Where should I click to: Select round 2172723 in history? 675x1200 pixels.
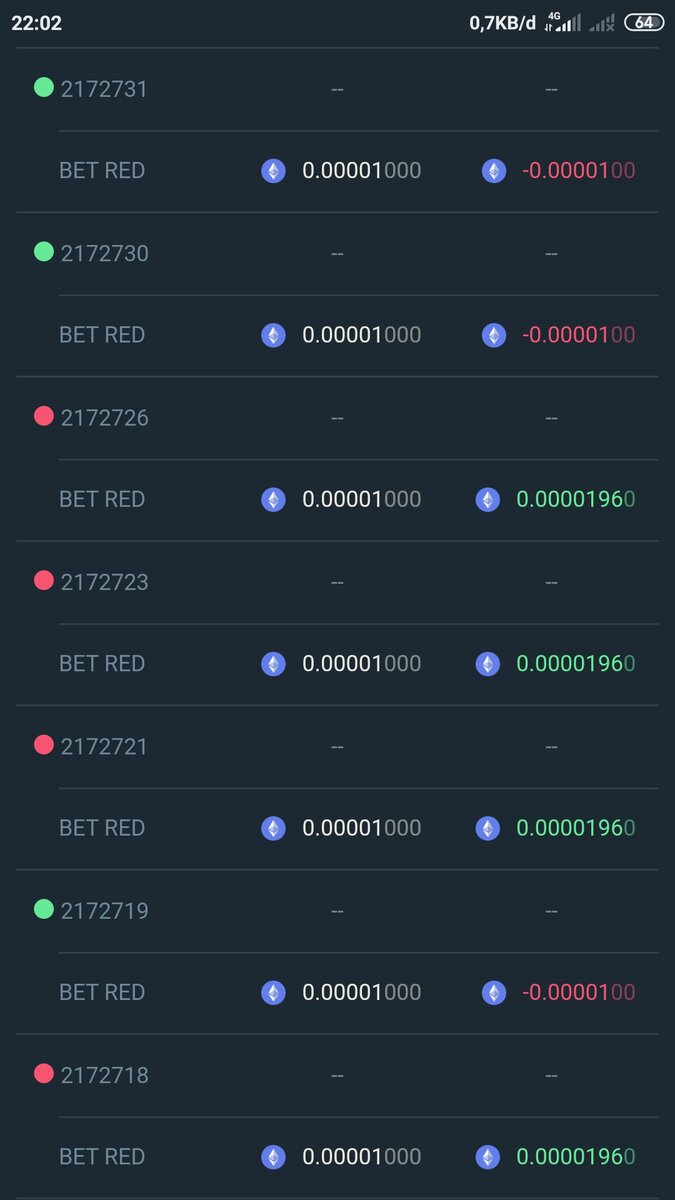(x=104, y=582)
